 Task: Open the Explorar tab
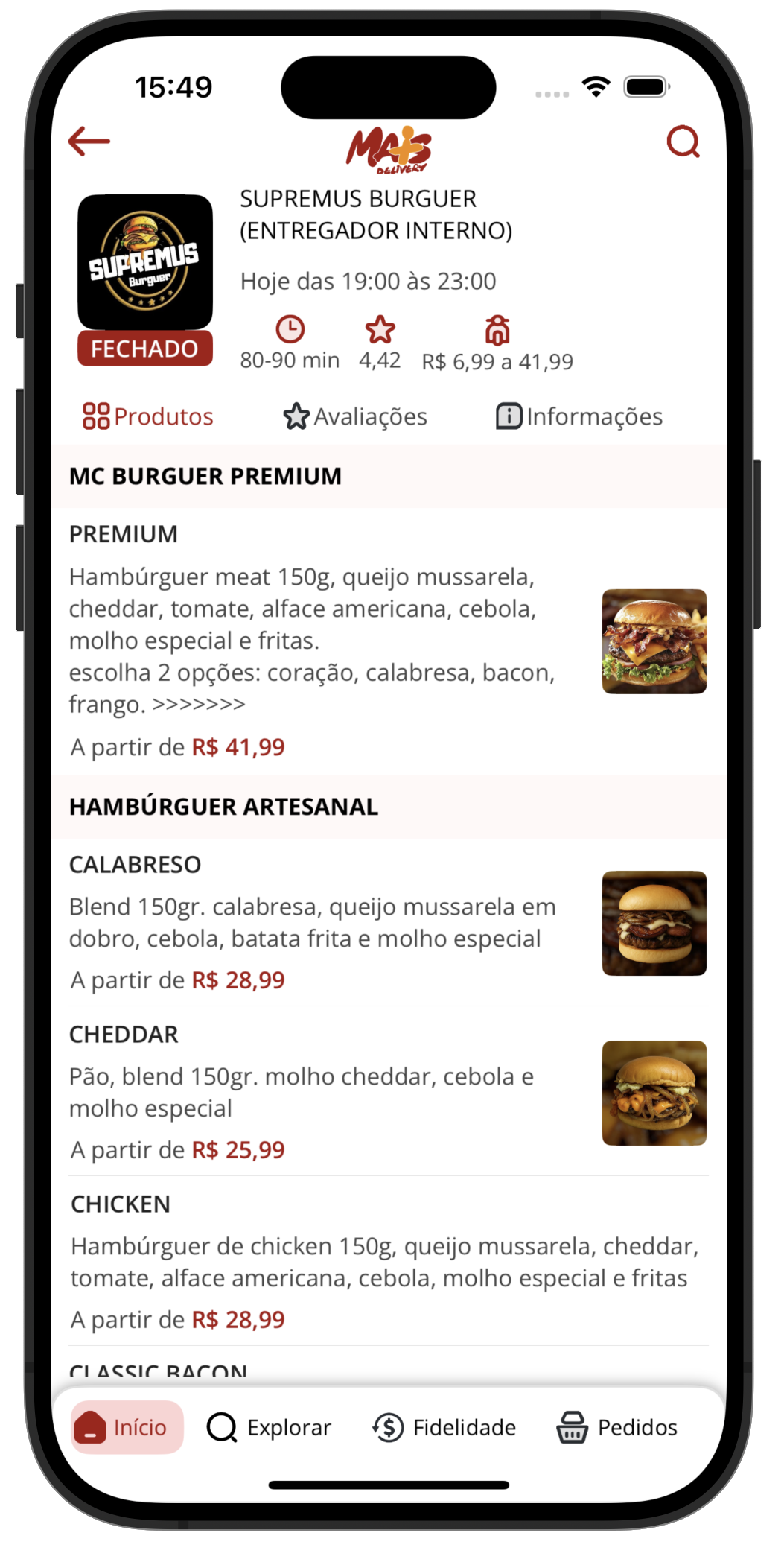[270, 1427]
